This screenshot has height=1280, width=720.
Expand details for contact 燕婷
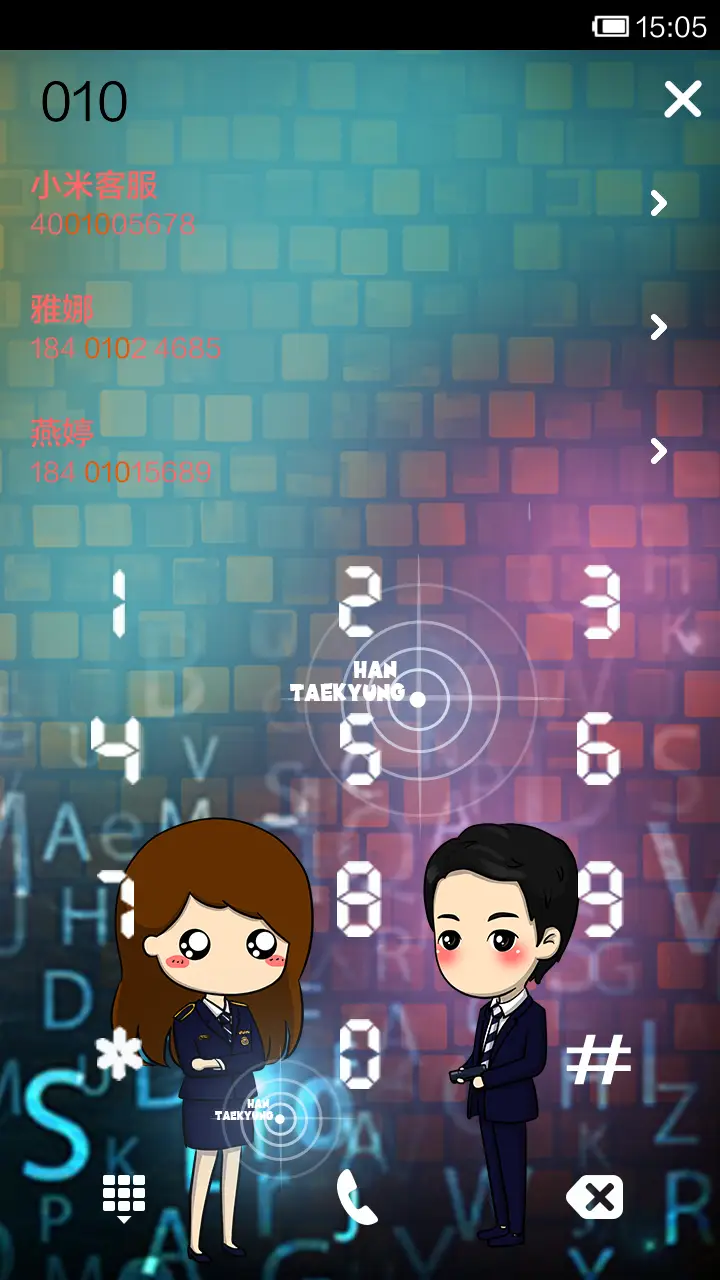tap(657, 451)
